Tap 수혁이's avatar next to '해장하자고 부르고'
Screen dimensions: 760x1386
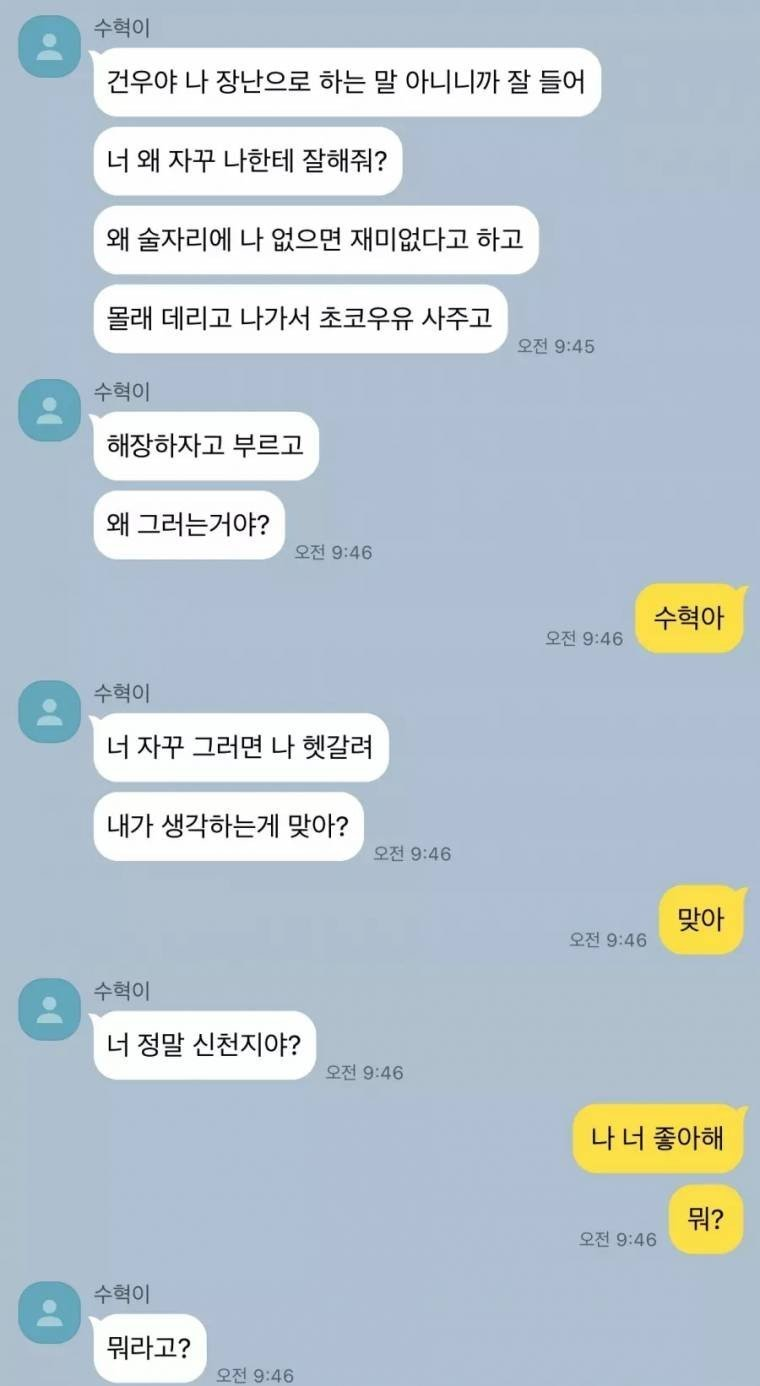[49, 410]
